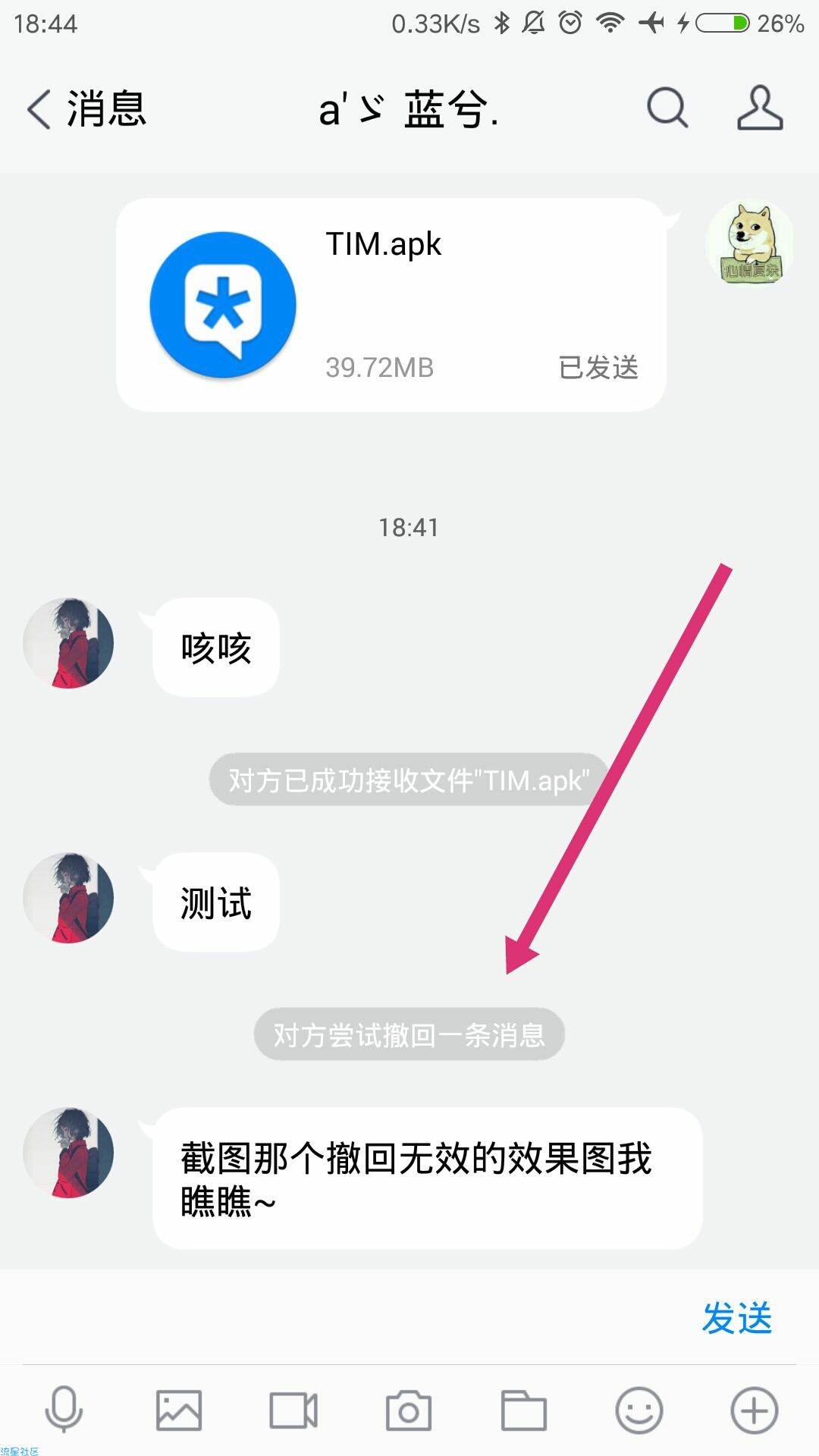Tap the message input field

[x=349, y=1318]
